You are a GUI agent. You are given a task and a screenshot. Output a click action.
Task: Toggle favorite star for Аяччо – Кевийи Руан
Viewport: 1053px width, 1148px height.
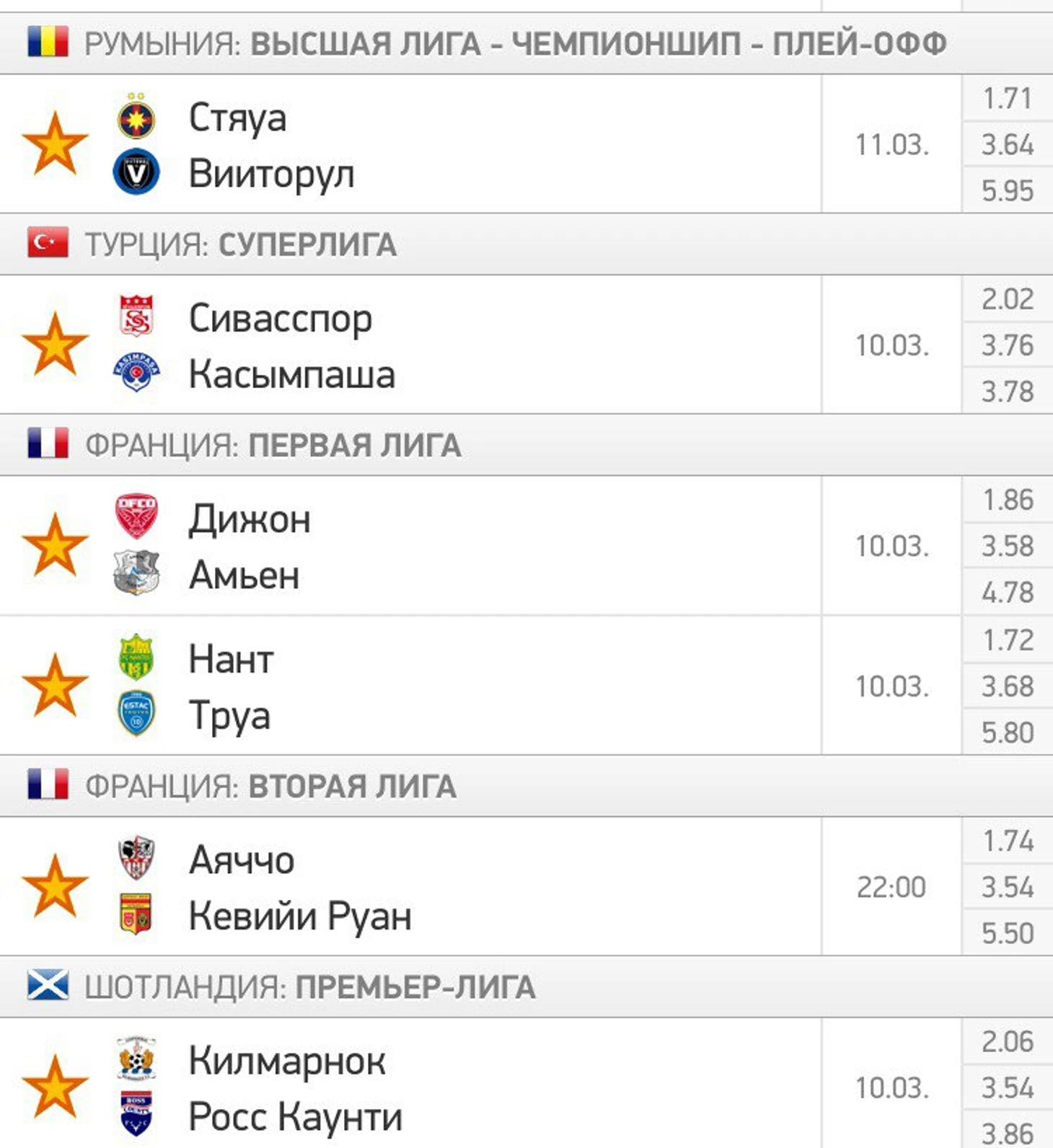tap(55, 887)
